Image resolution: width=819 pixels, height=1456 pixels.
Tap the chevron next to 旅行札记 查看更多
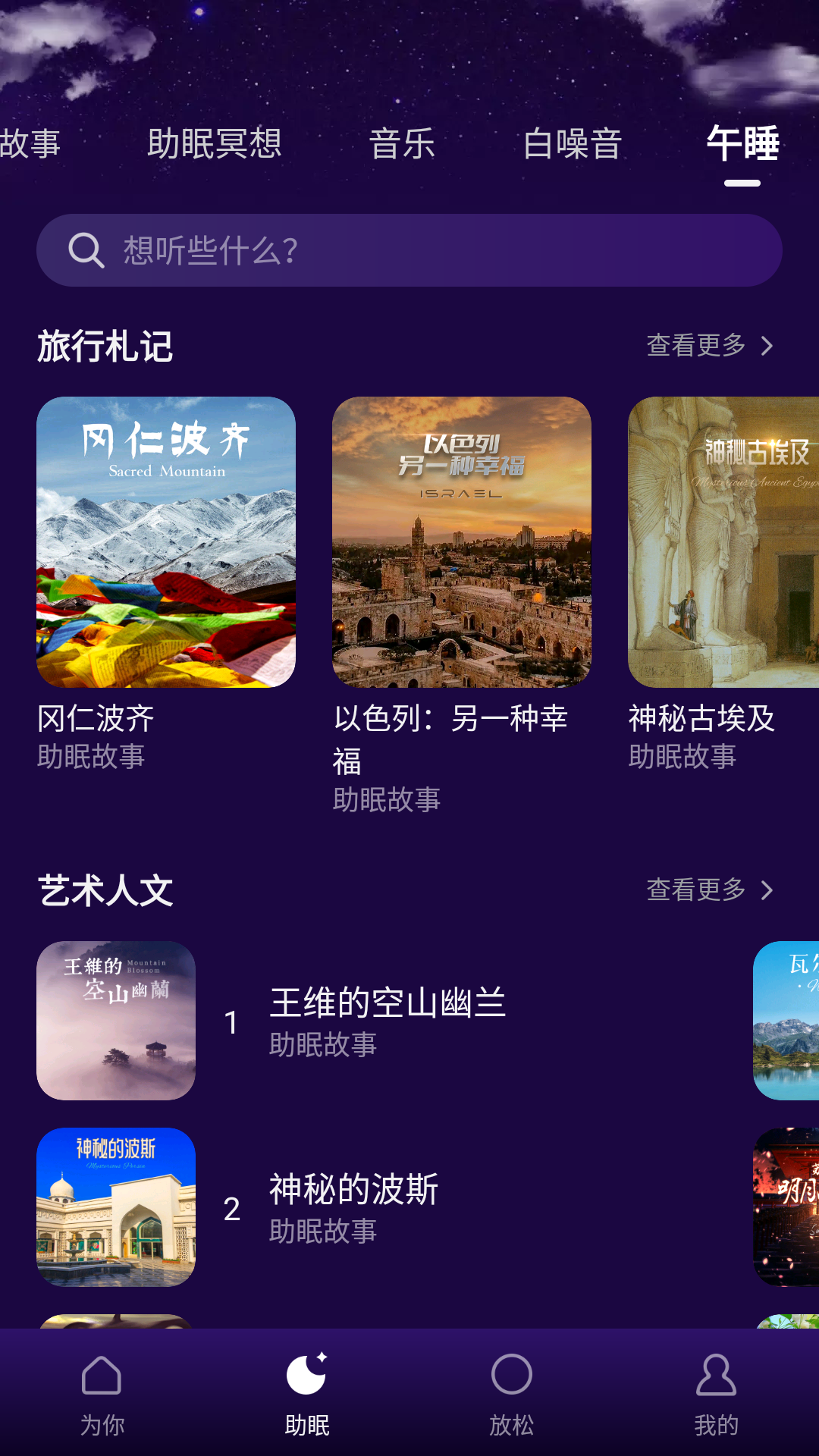[x=768, y=345]
